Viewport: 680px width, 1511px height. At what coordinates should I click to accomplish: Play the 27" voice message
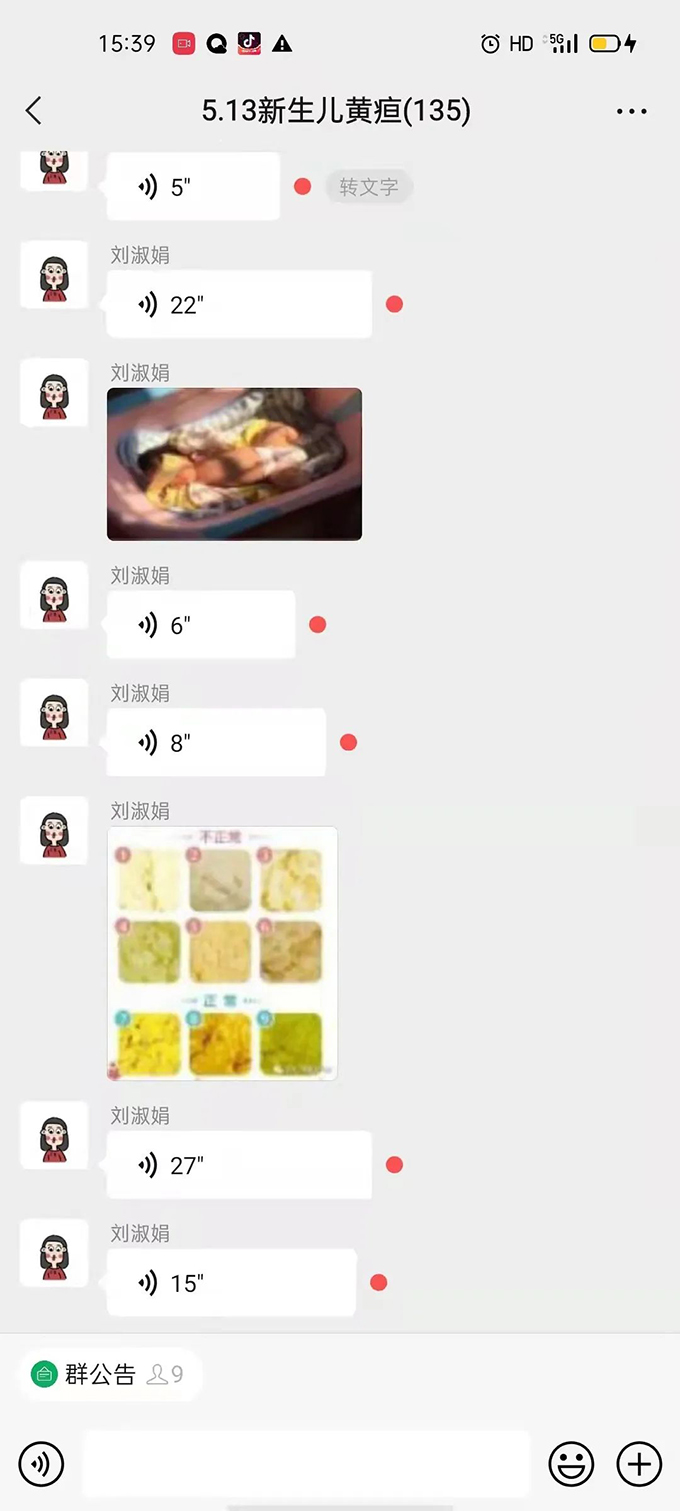pos(238,1165)
